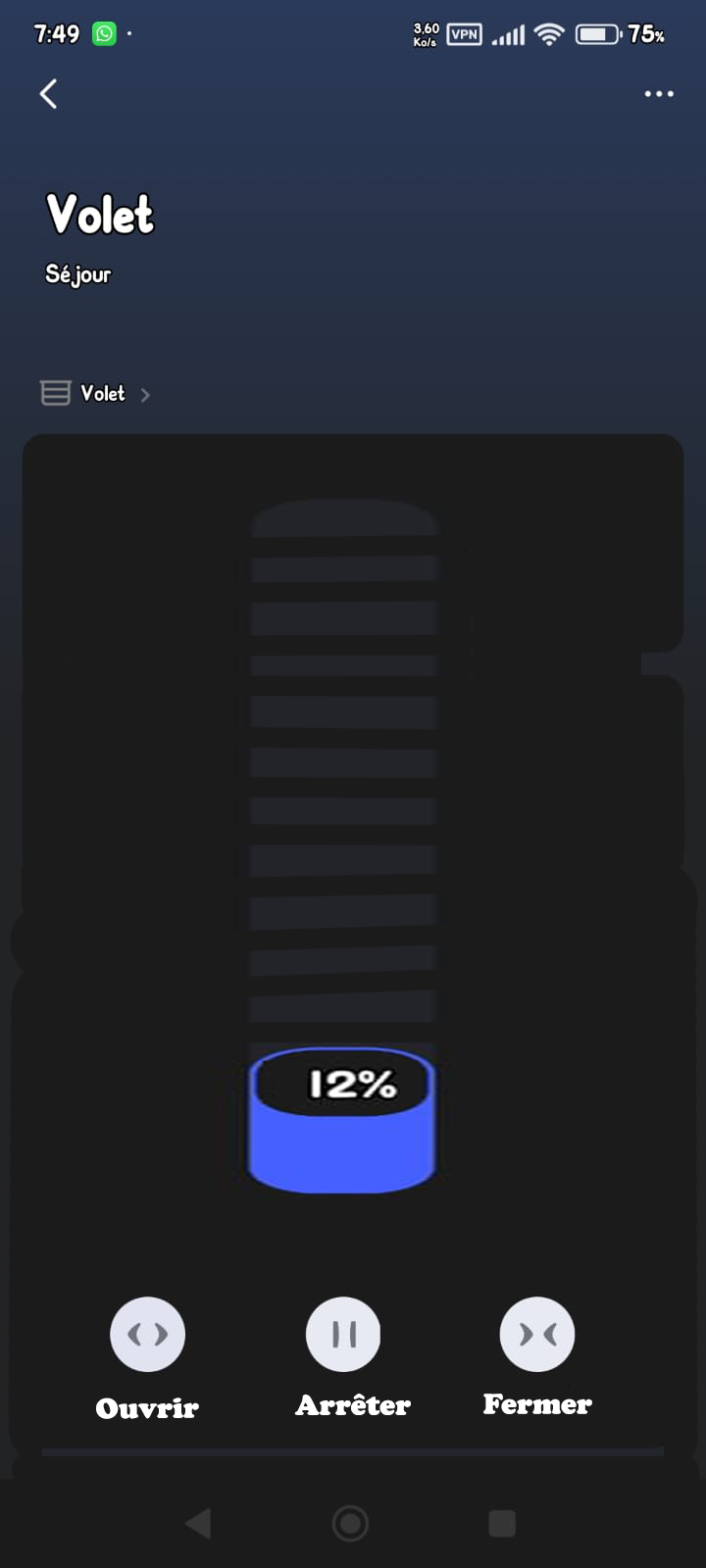The width and height of the screenshot is (706, 1568).
Task: Go back using the top-left arrow
Action: tap(48, 94)
